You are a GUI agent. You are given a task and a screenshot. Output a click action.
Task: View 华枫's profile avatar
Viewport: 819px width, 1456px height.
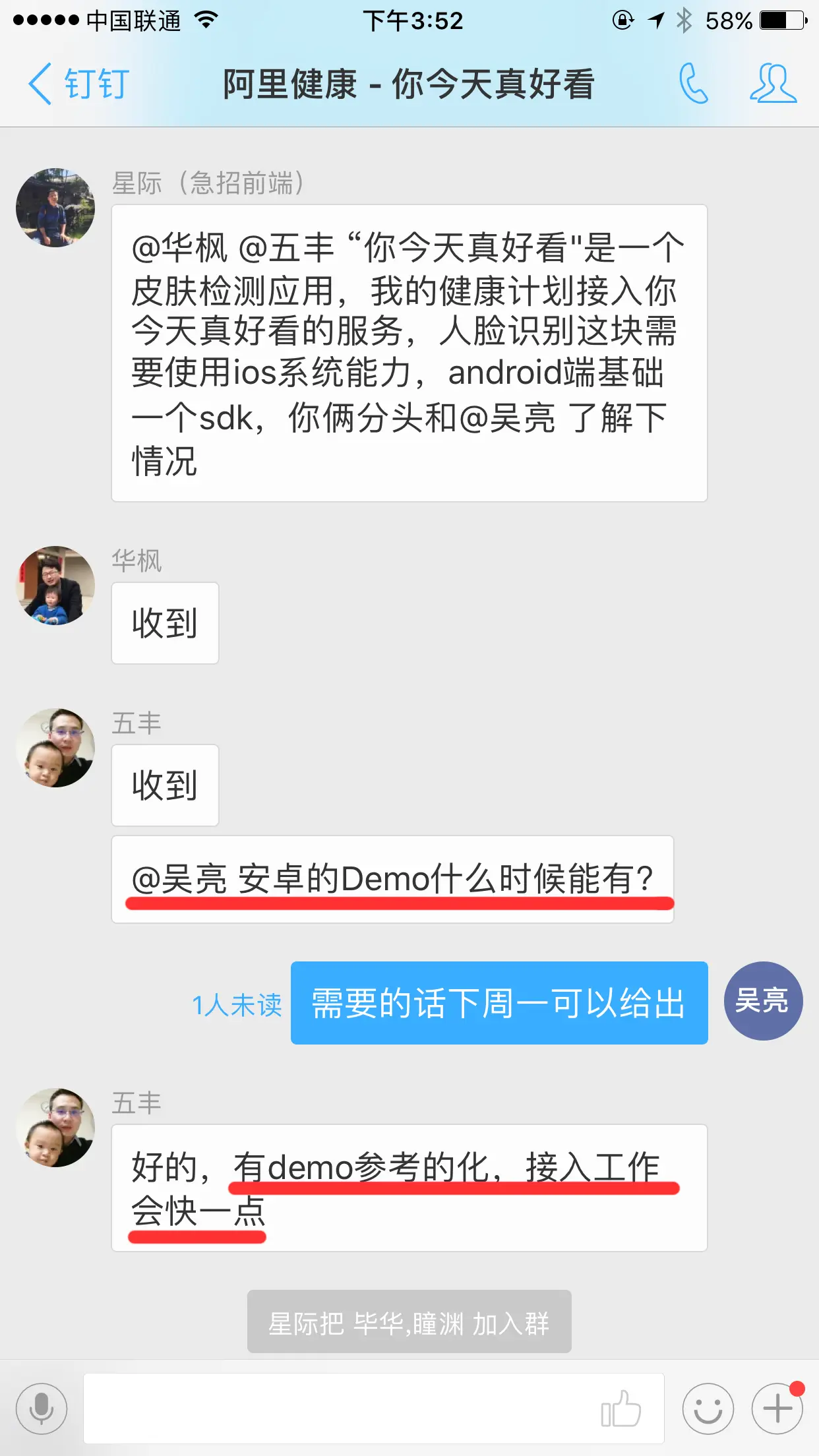click(x=55, y=586)
